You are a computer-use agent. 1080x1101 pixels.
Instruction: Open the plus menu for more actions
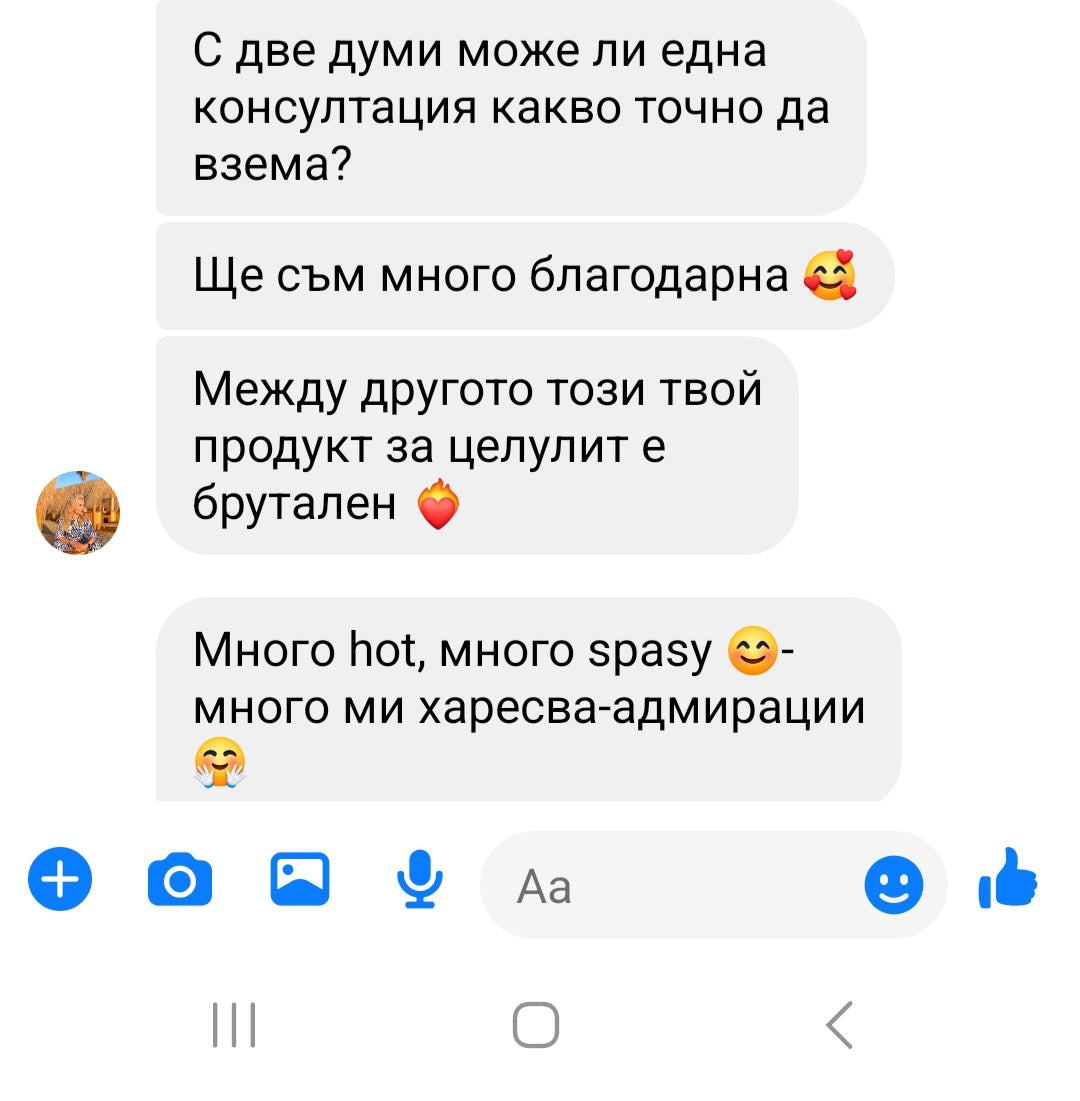(61, 881)
